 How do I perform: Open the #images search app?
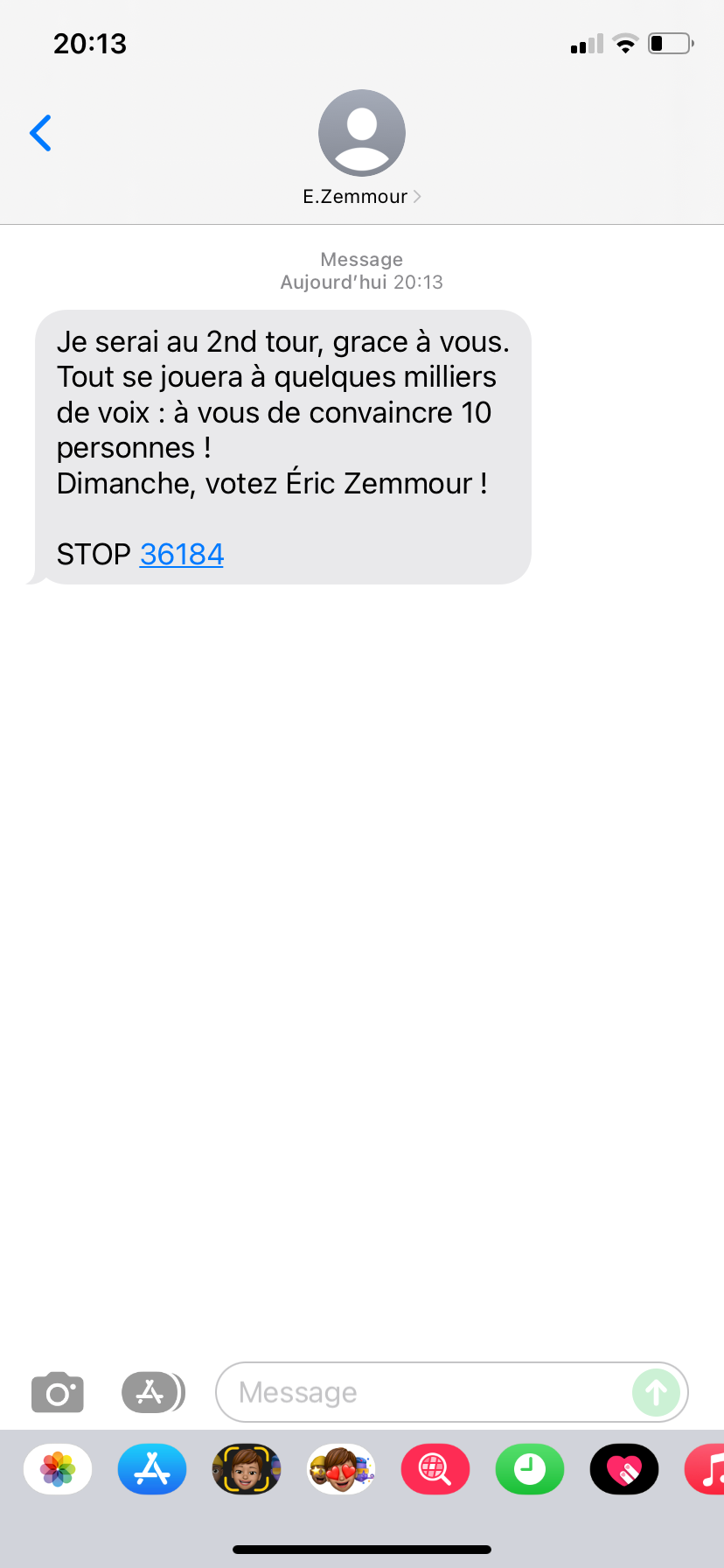(435, 1469)
